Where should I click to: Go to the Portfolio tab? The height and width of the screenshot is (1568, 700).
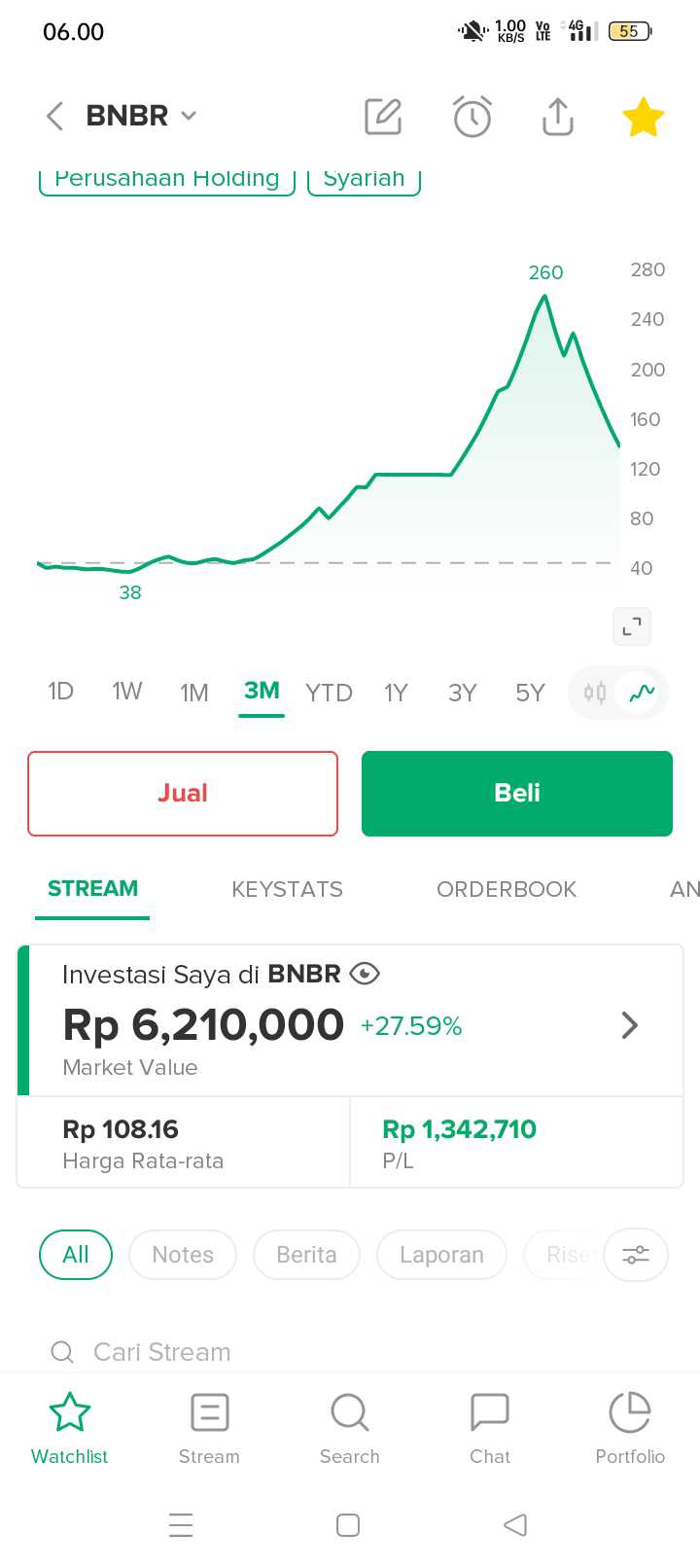[x=630, y=1428]
